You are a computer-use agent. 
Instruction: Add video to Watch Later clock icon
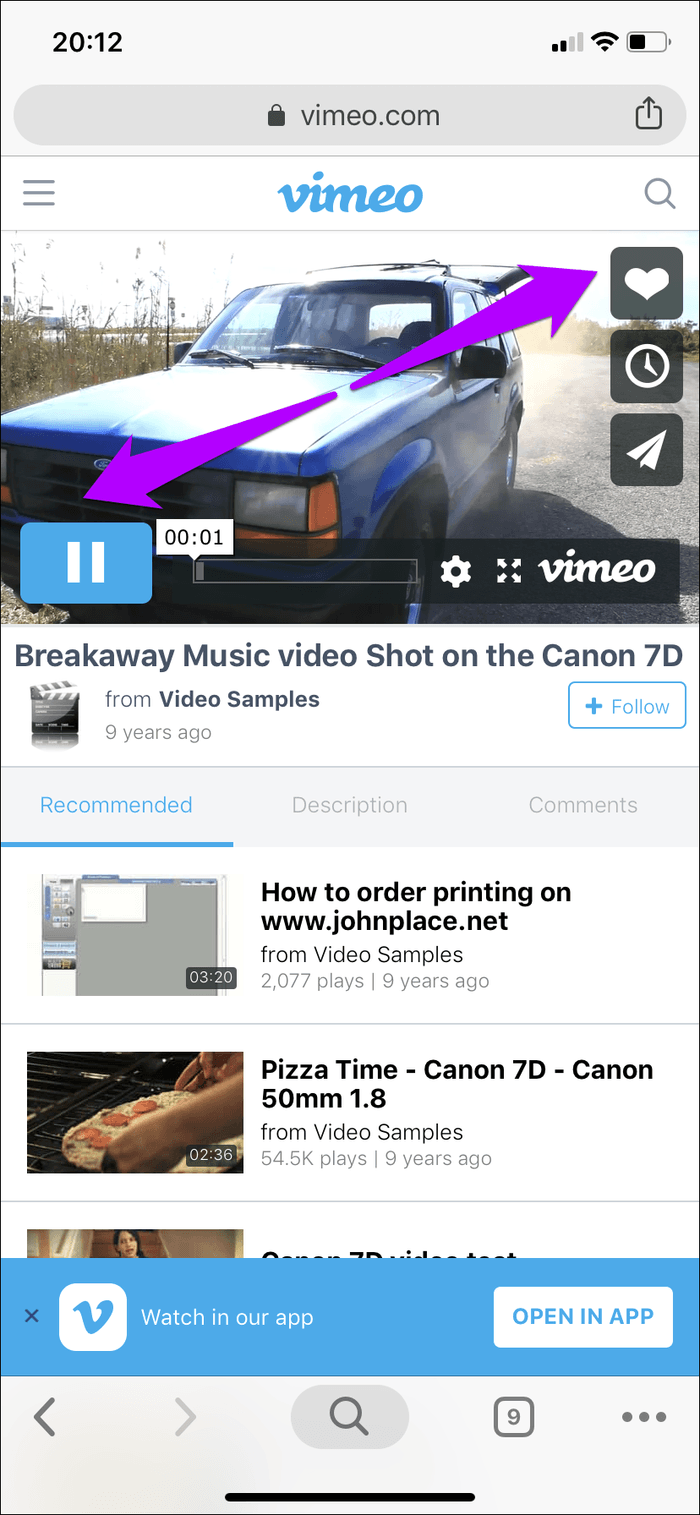646,367
